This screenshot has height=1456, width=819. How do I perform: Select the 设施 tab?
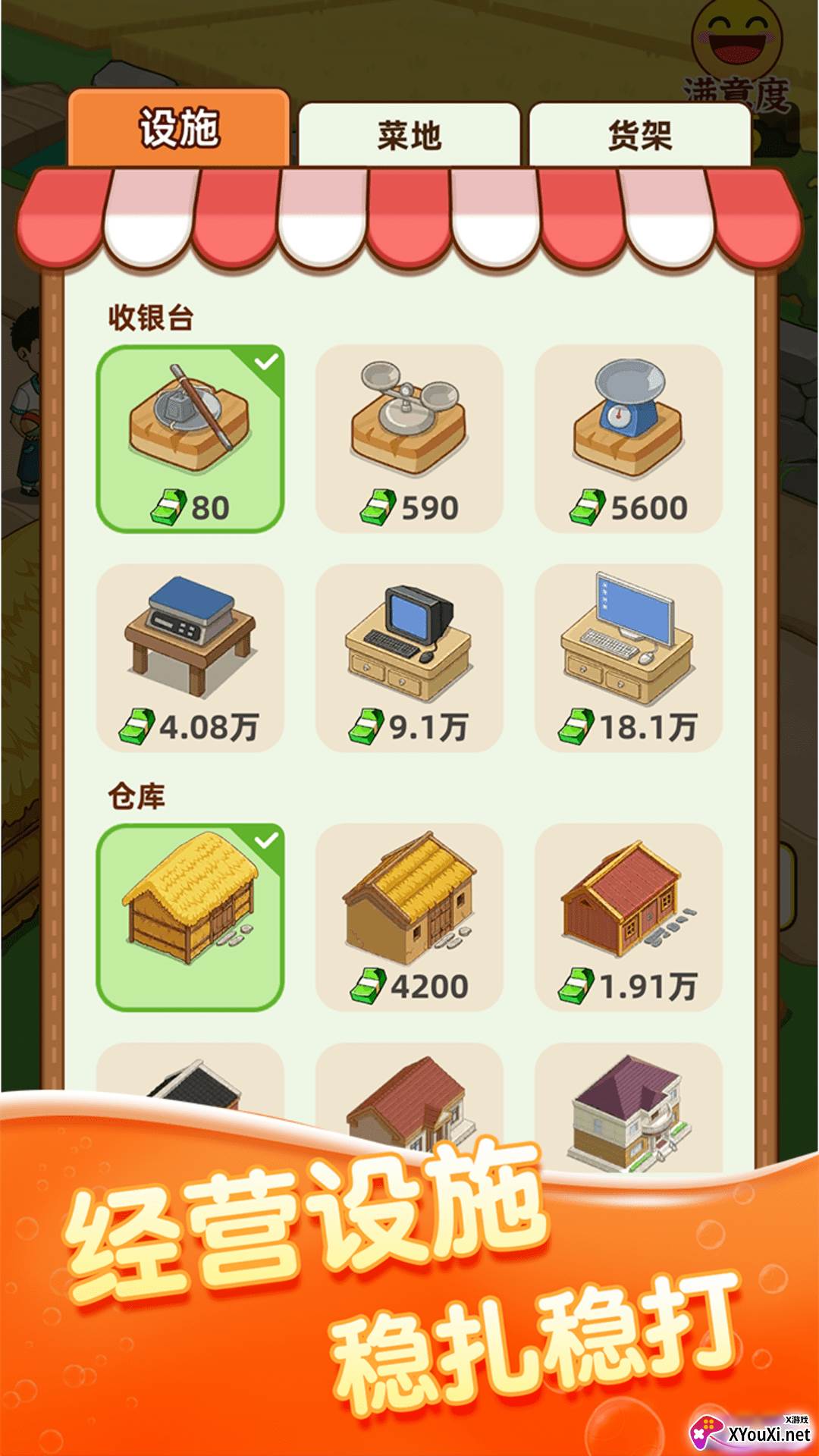[179, 127]
